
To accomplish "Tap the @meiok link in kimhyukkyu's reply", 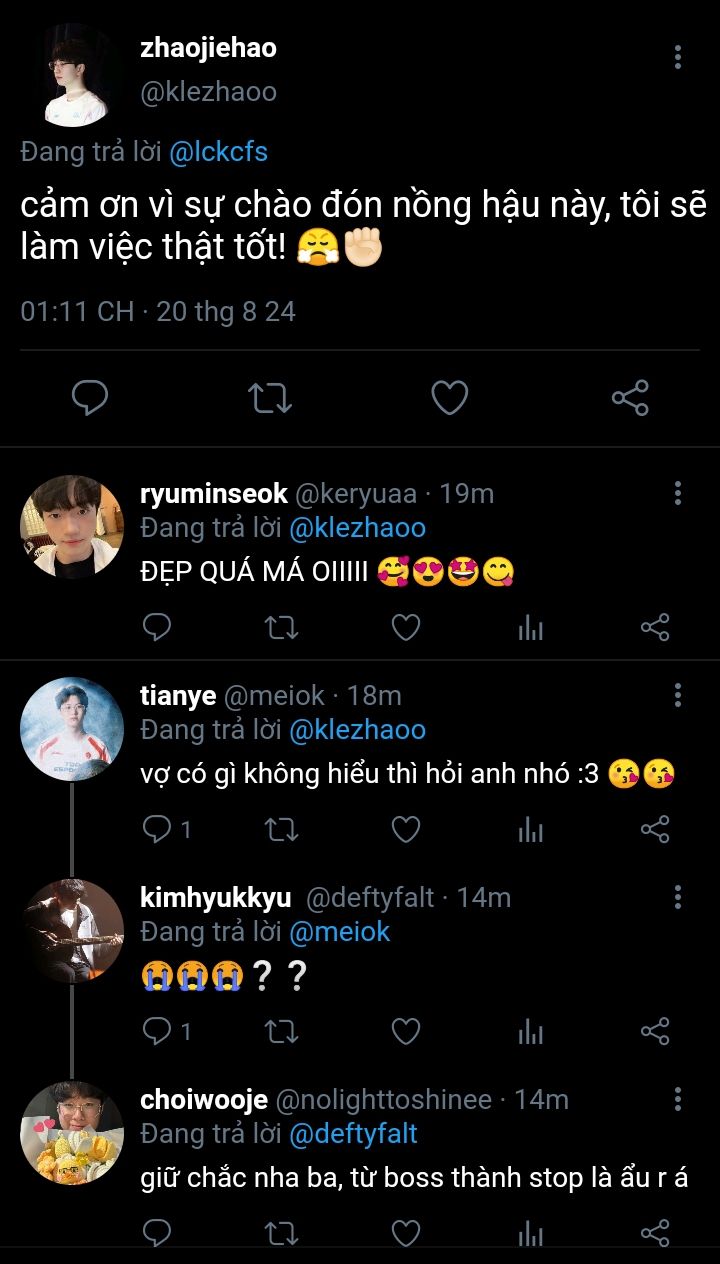I will pos(339,931).
